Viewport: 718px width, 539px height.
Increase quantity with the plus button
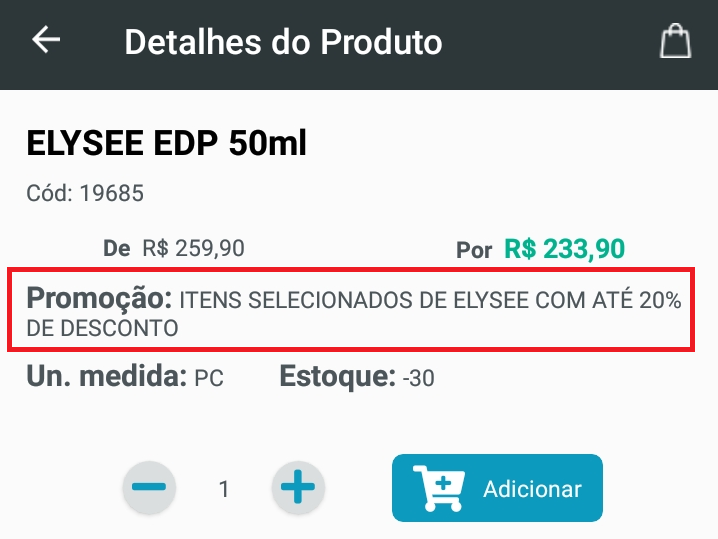click(297, 488)
